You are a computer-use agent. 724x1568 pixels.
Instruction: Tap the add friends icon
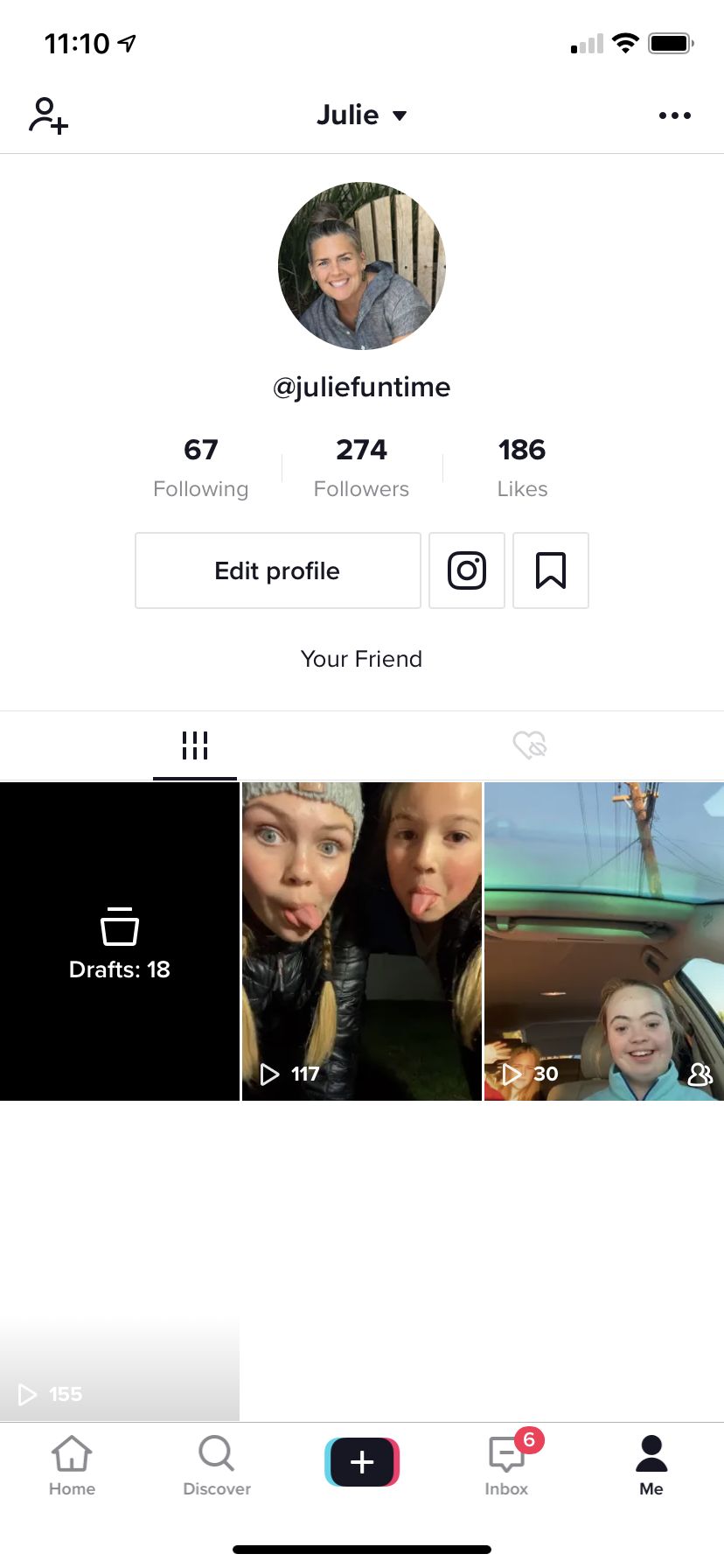49,115
